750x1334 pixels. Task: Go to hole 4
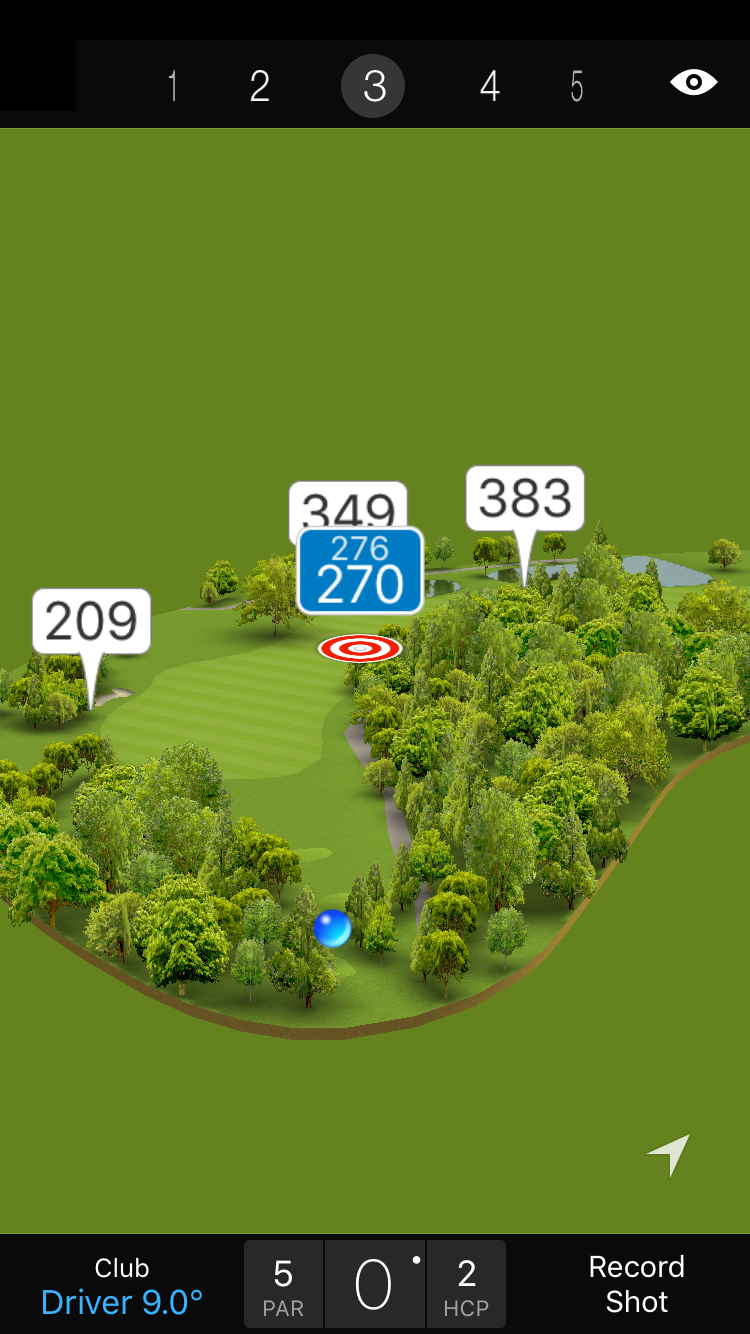[489, 87]
